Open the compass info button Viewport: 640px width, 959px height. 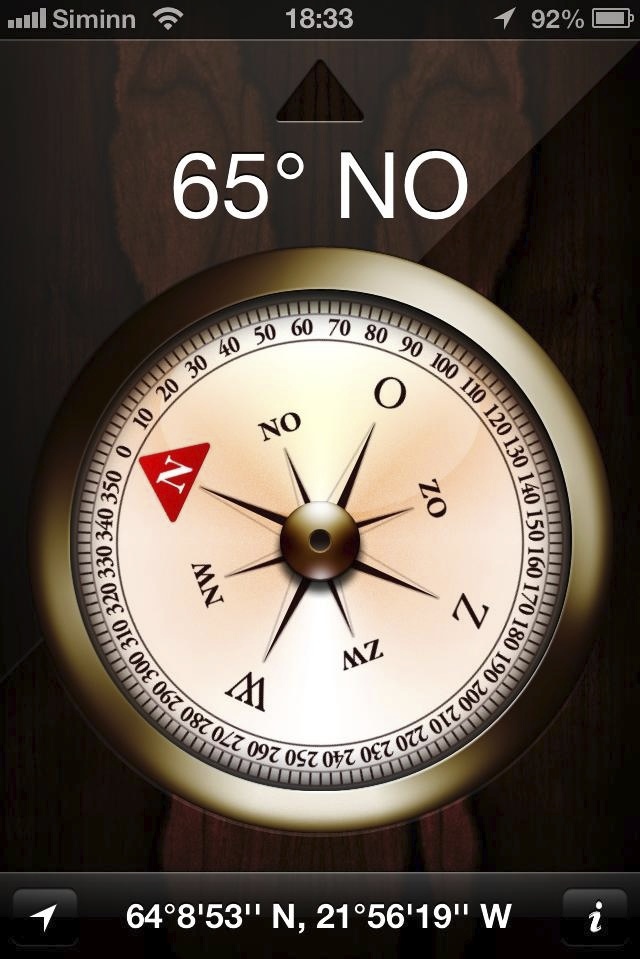coord(595,916)
